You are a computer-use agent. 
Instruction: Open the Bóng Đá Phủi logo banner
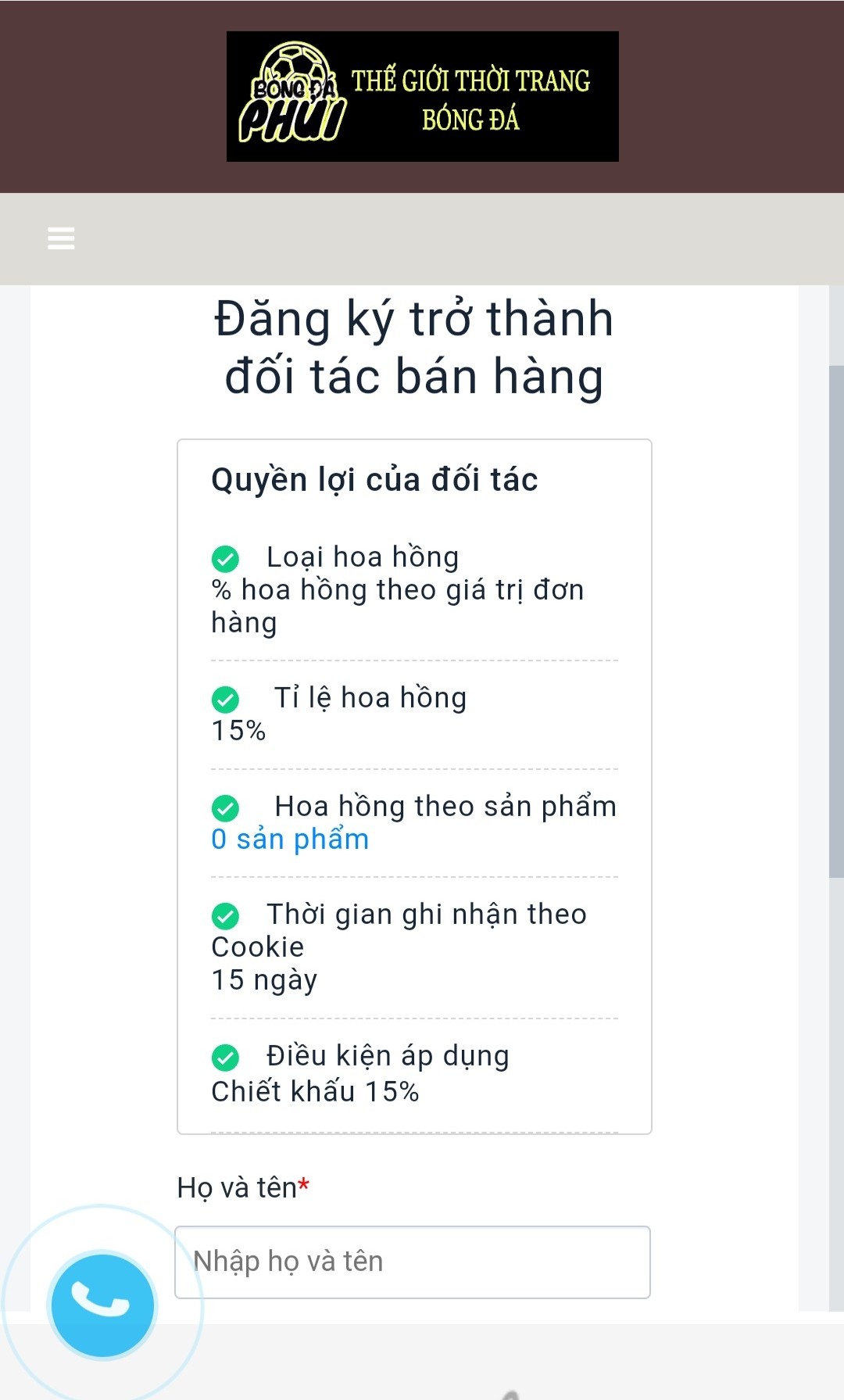422,97
